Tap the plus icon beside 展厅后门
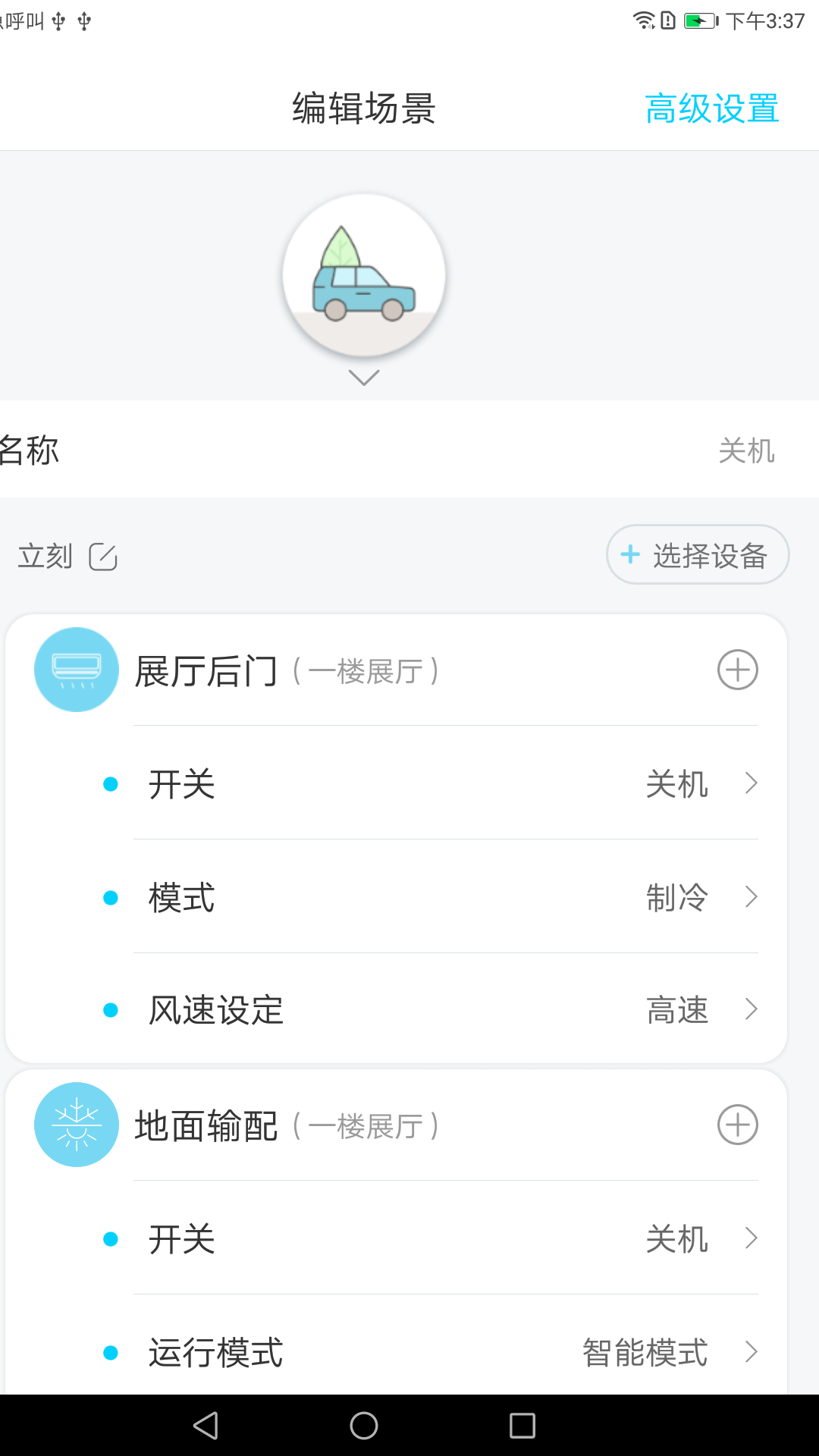819x1456 pixels. click(x=737, y=670)
